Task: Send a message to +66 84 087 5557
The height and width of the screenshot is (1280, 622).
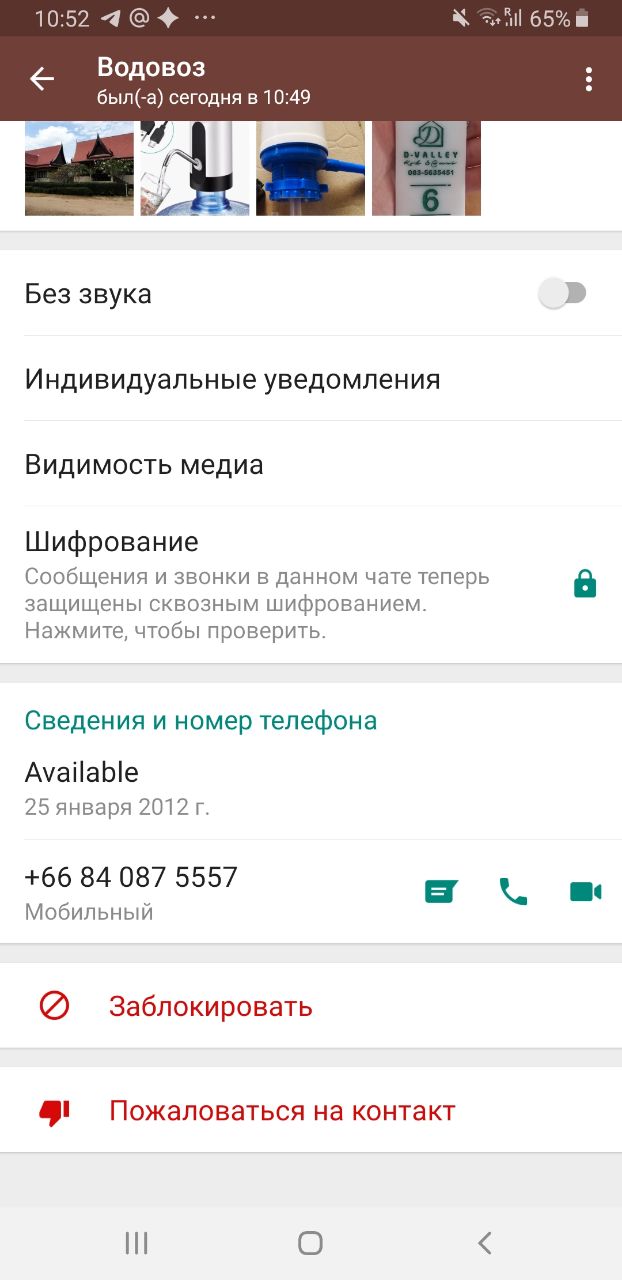Action: (440, 891)
